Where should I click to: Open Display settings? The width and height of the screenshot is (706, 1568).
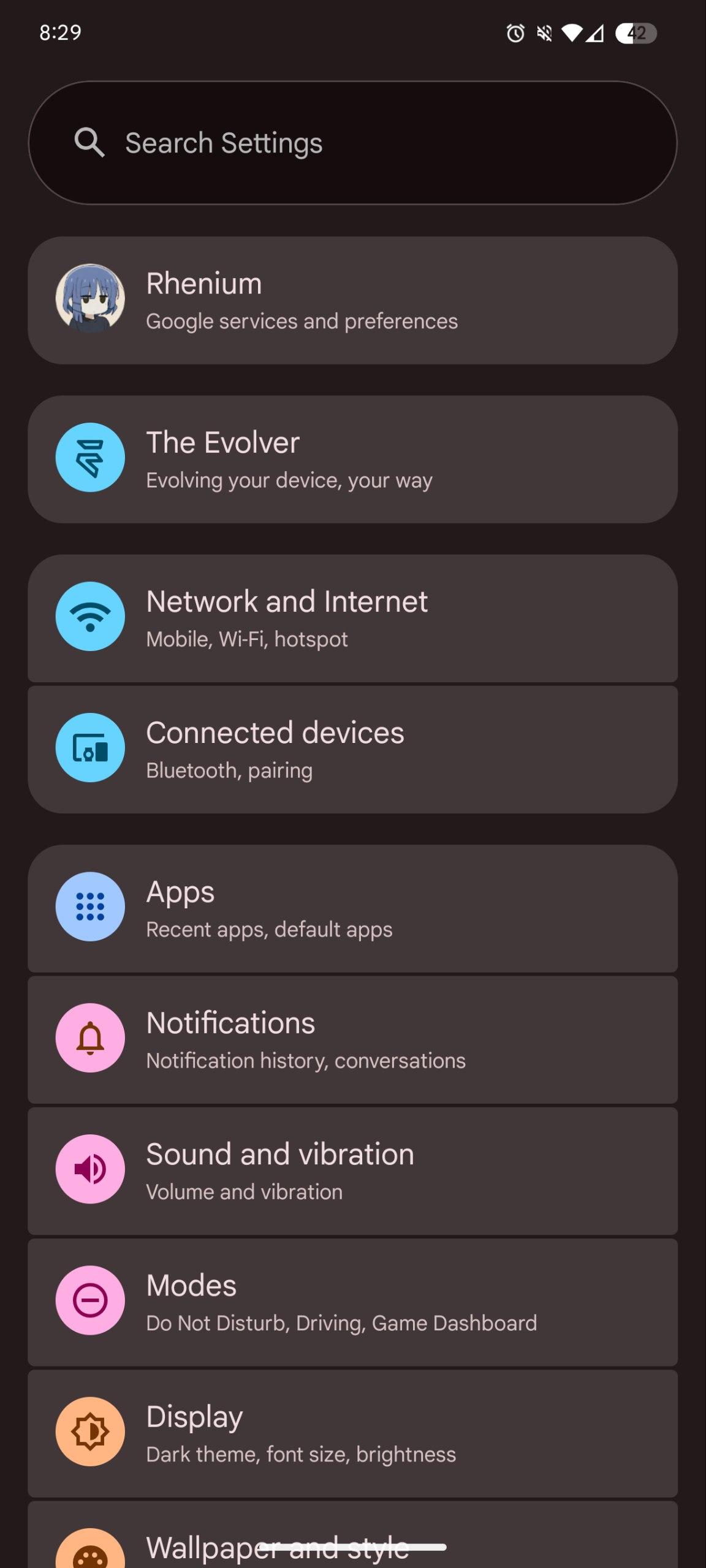(352, 1433)
